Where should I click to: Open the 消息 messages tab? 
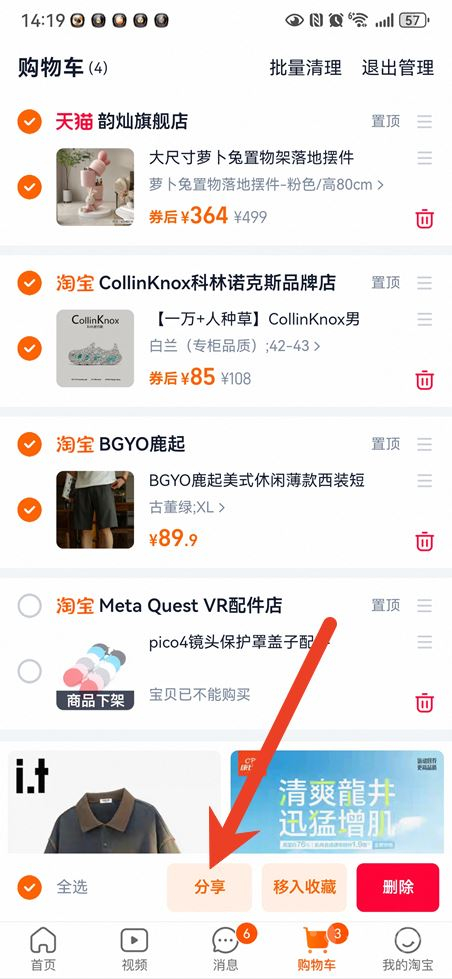227,949
